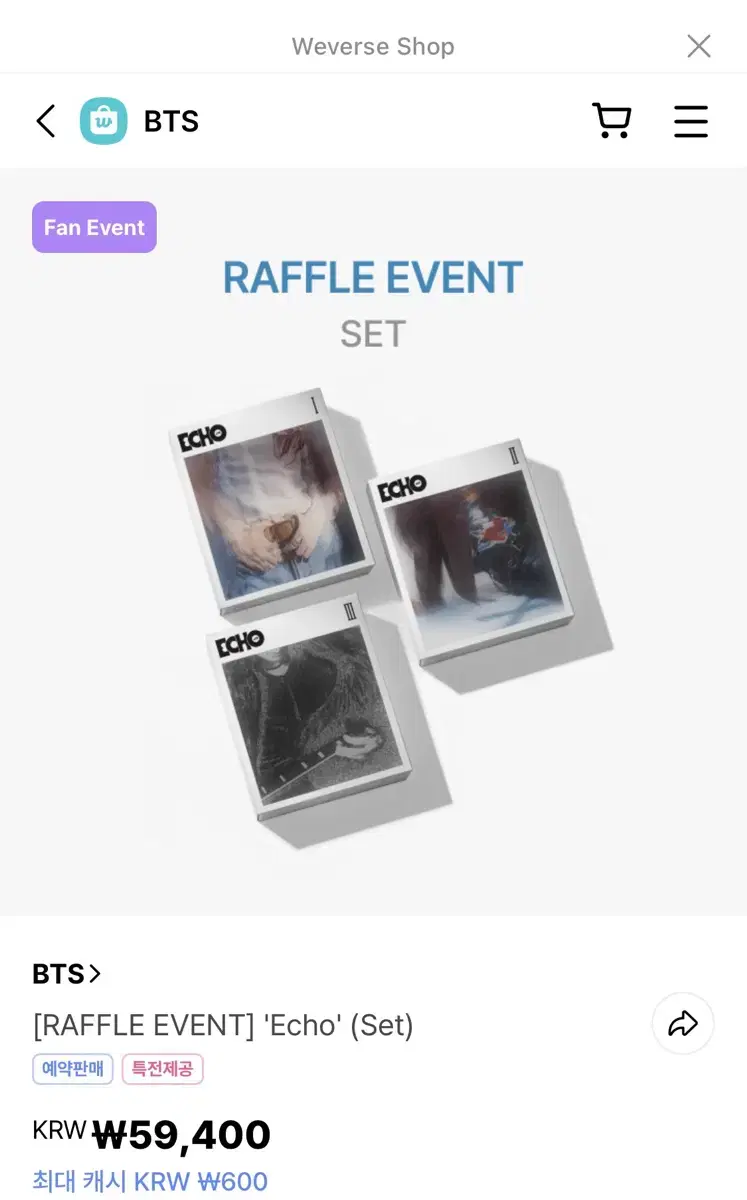Viewport: 747px width, 1200px height.
Task: Close the Weverse Shop window
Action: [698, 46]
